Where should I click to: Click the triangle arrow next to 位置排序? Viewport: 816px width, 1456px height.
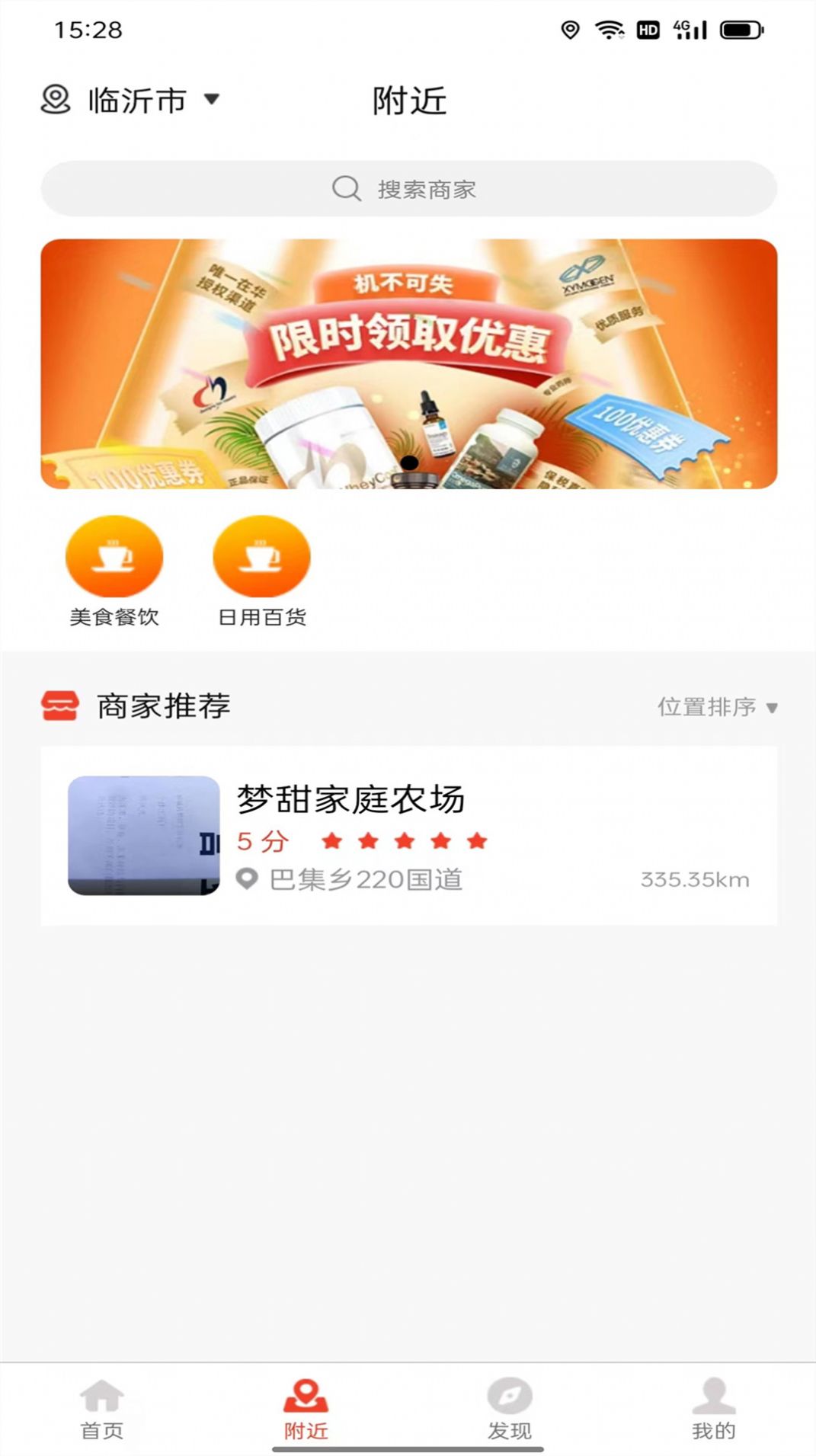[x=772, y=708]
